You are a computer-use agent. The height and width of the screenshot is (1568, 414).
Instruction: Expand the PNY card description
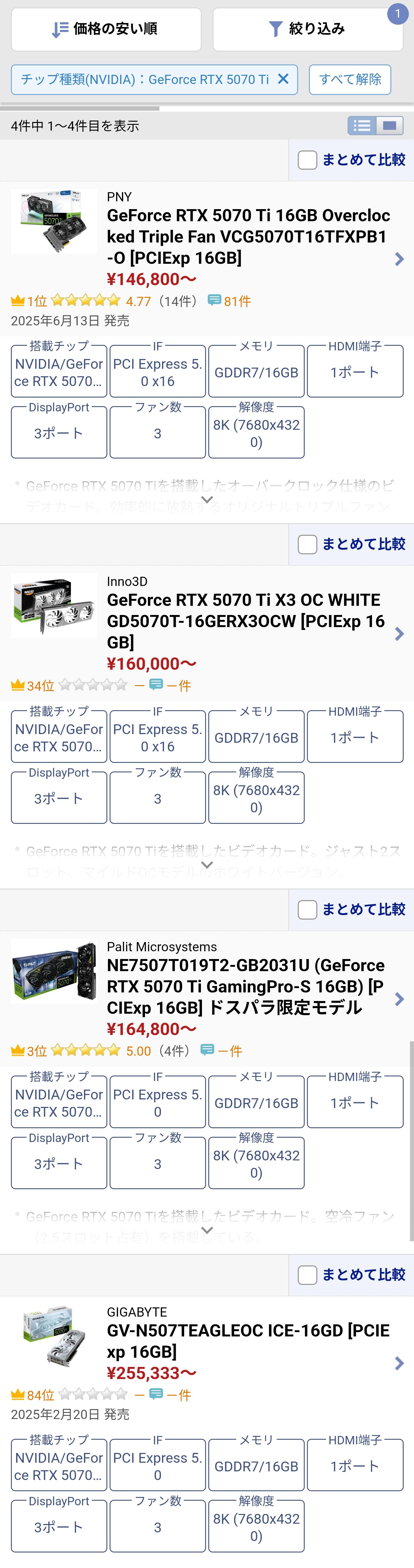click(x=207, y=500)
